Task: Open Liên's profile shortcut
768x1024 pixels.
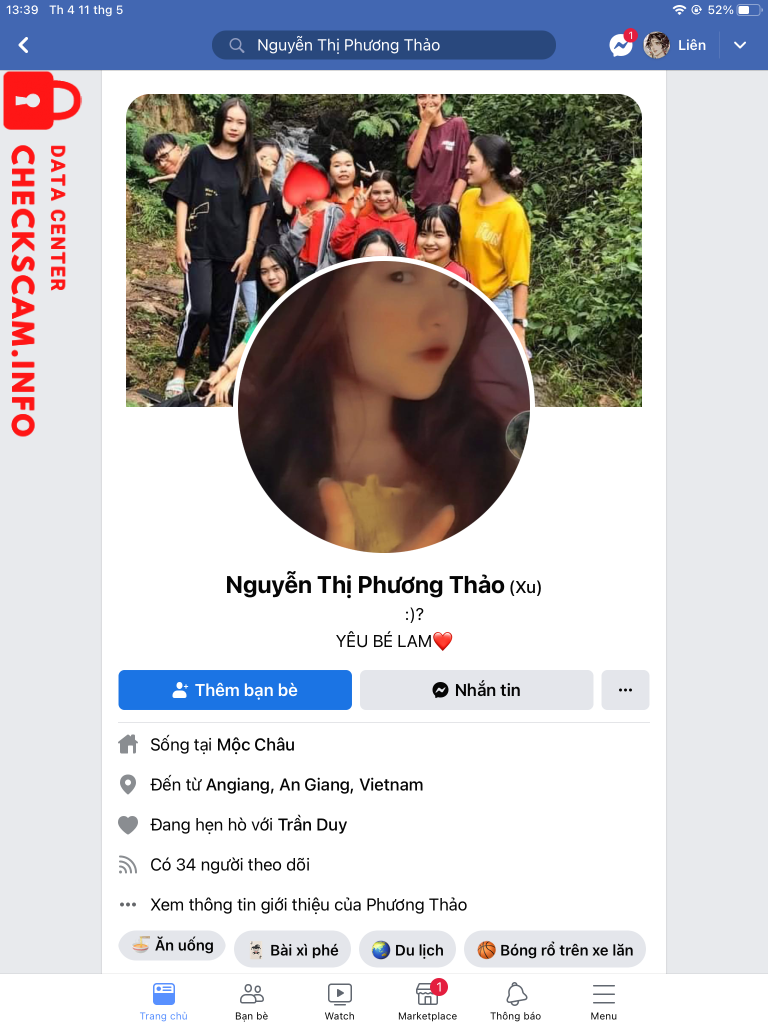Action: 675,45
